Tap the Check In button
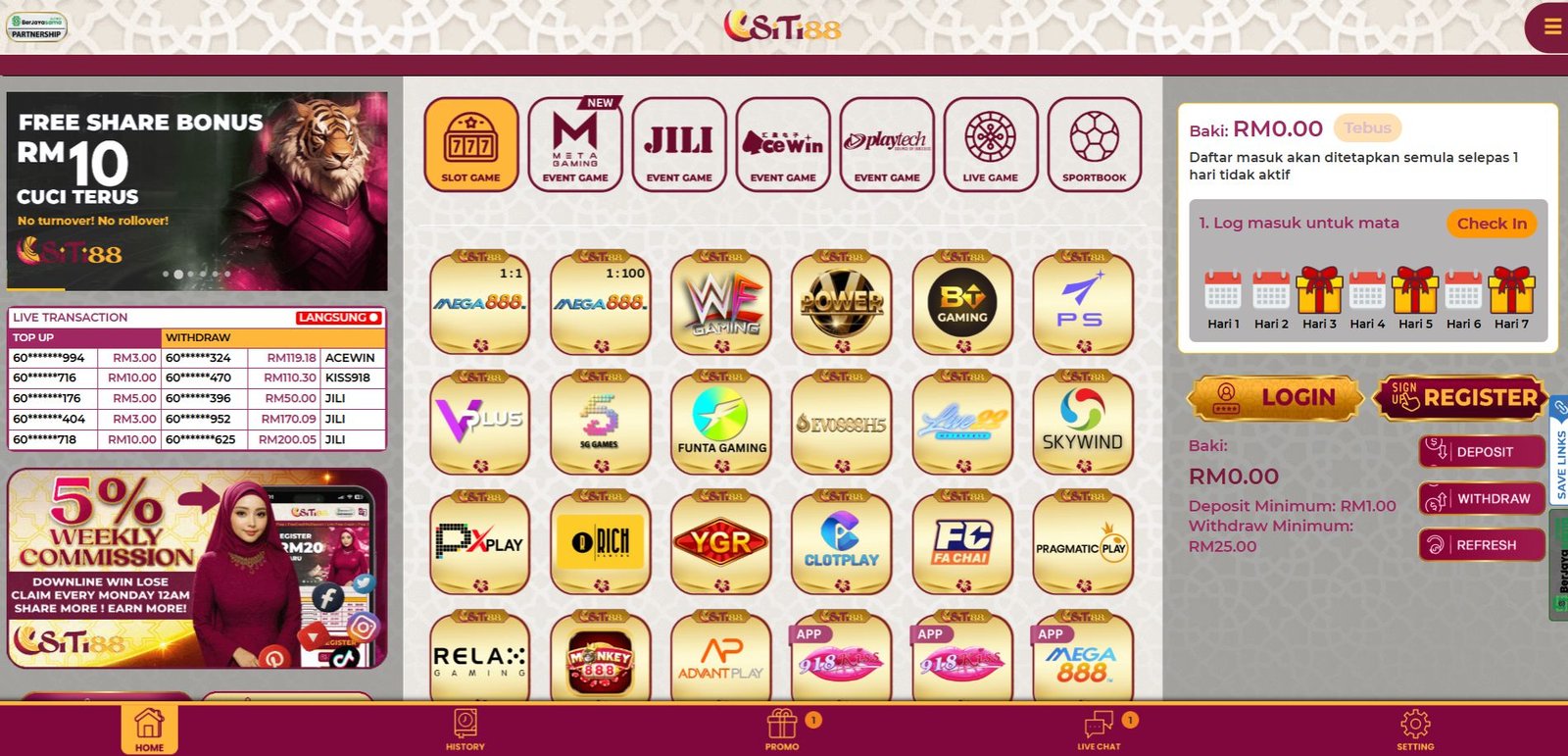This screenshot has width=1568, height=756. (x=1491, y=224)
